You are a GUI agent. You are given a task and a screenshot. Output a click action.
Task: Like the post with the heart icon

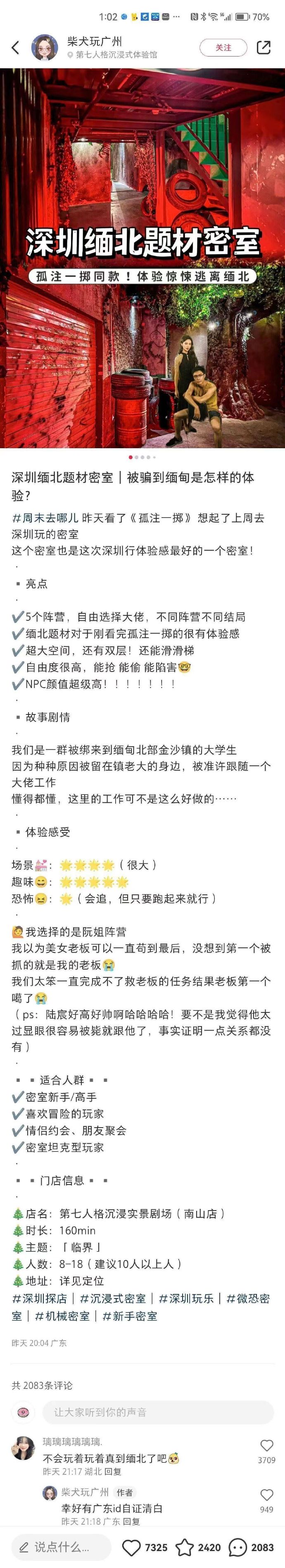pyautogui.click(x=131, y=1547)
